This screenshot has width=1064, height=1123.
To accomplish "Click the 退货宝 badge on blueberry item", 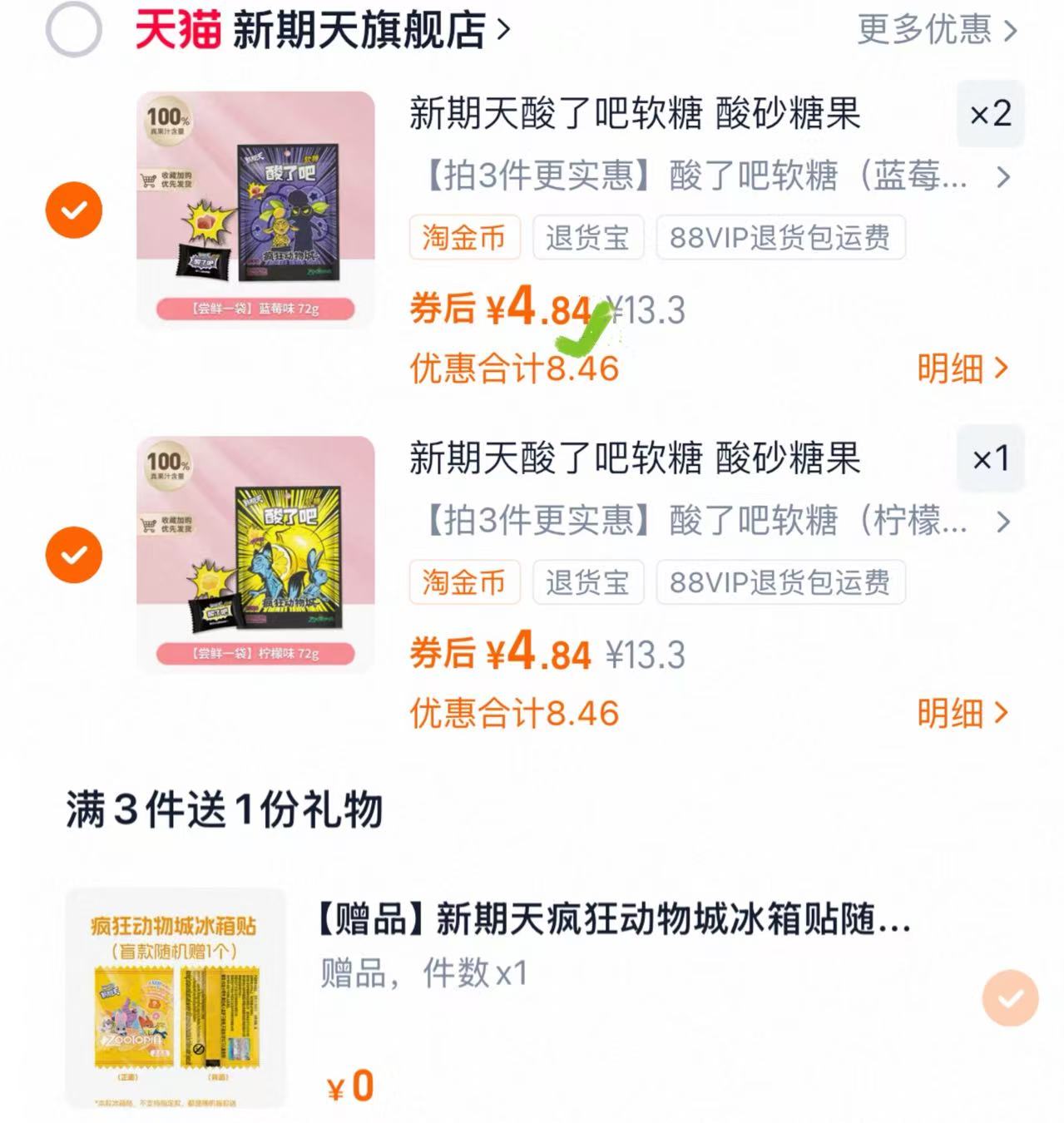I will pos(588,237).
